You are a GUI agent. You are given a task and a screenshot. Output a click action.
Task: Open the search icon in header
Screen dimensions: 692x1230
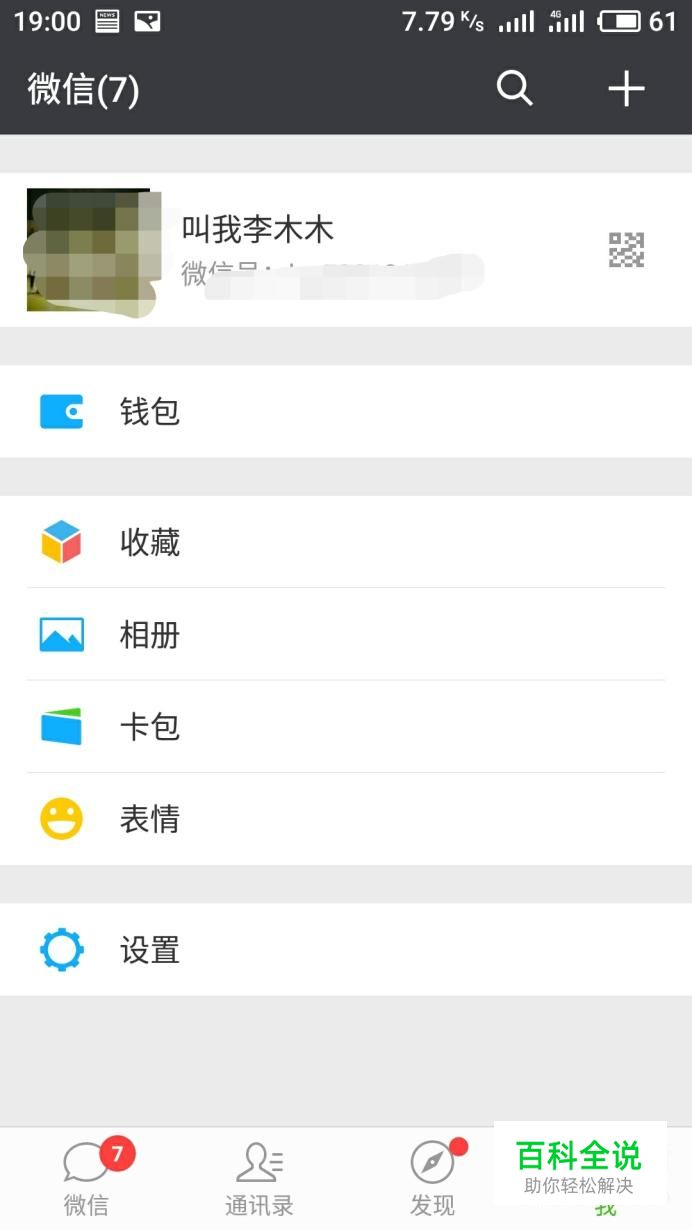point(514,89)
